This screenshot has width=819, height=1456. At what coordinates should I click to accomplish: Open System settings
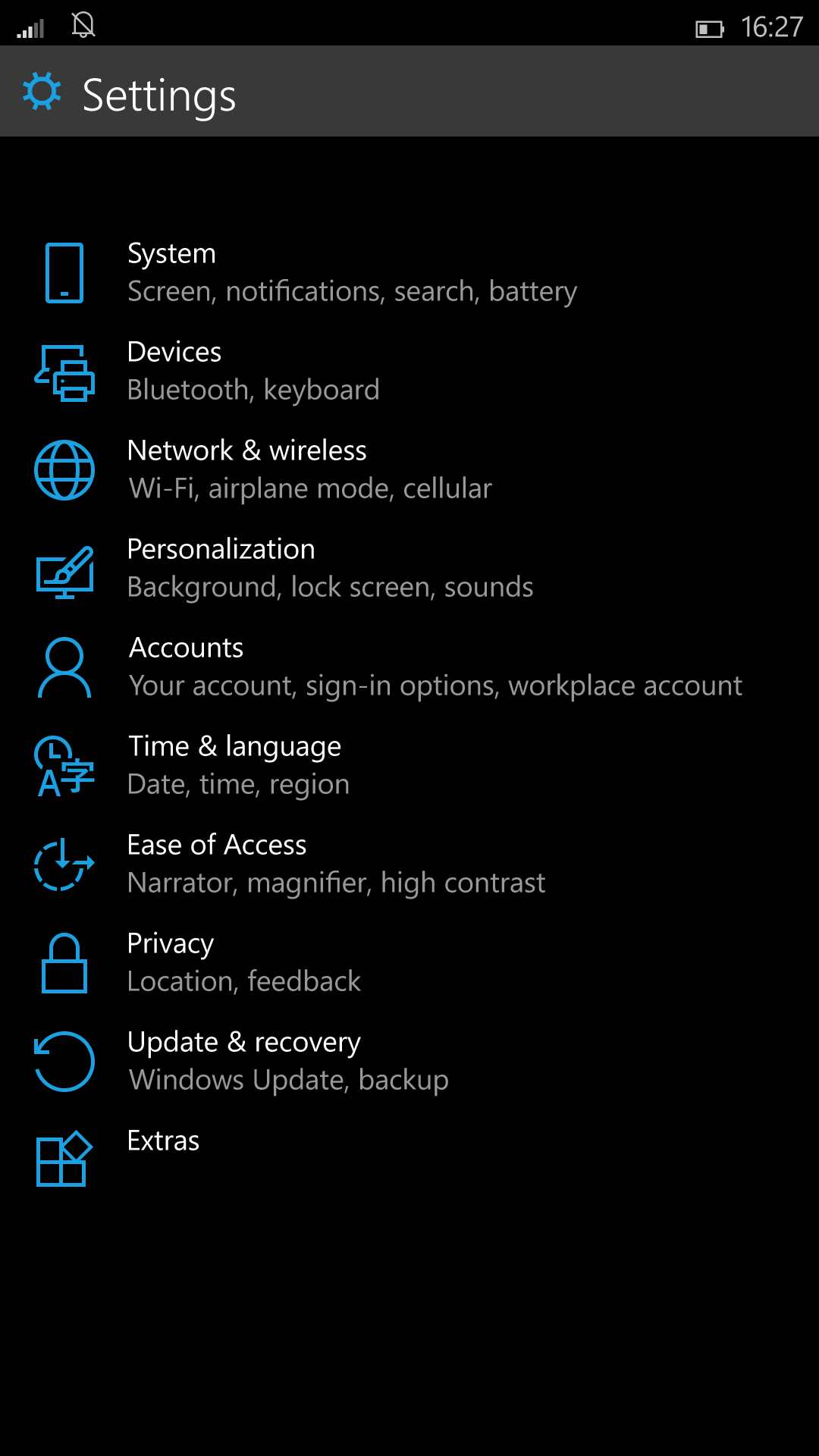point(409,273)
